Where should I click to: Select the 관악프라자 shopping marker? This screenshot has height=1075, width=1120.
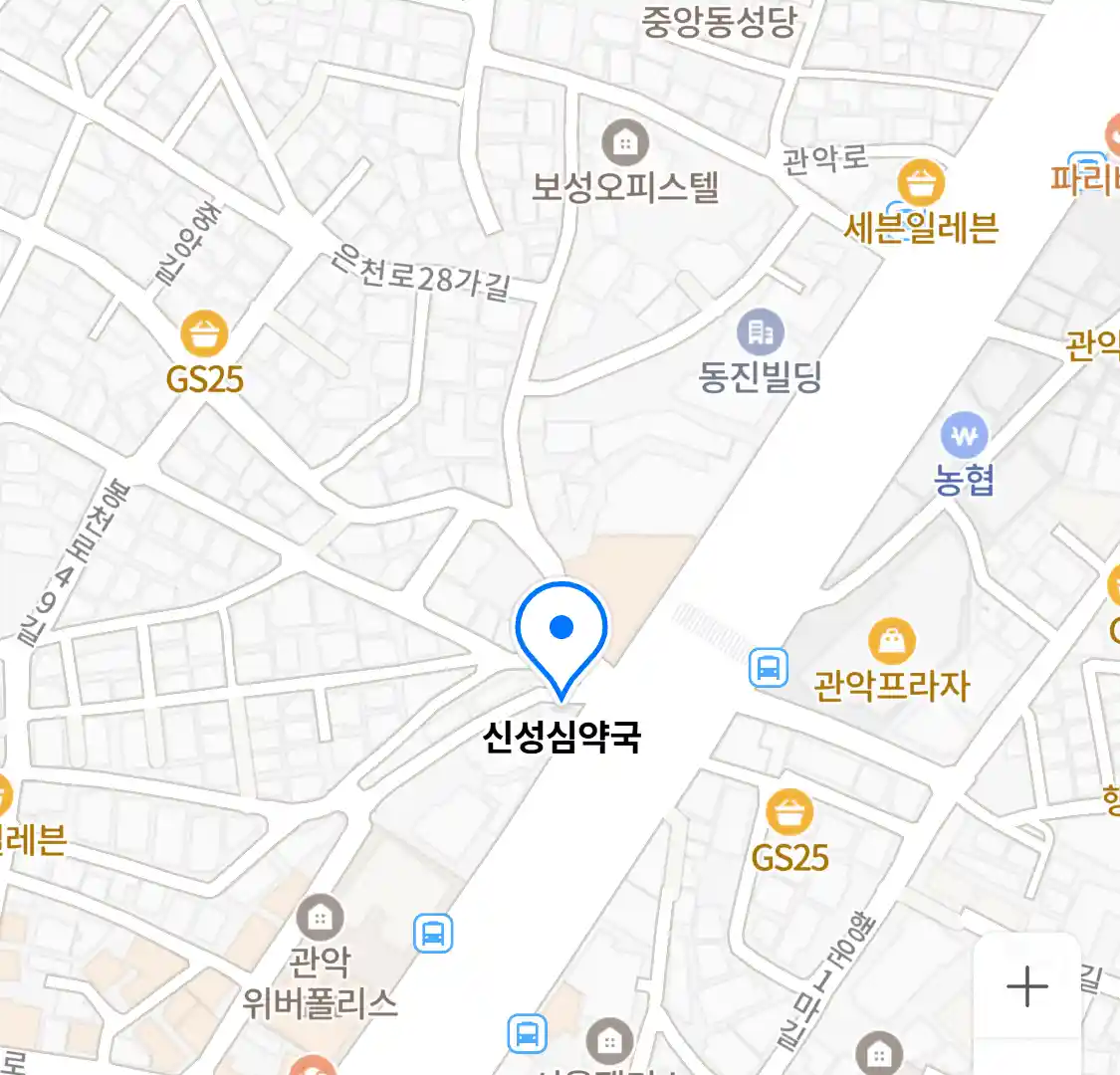point(892,642)
